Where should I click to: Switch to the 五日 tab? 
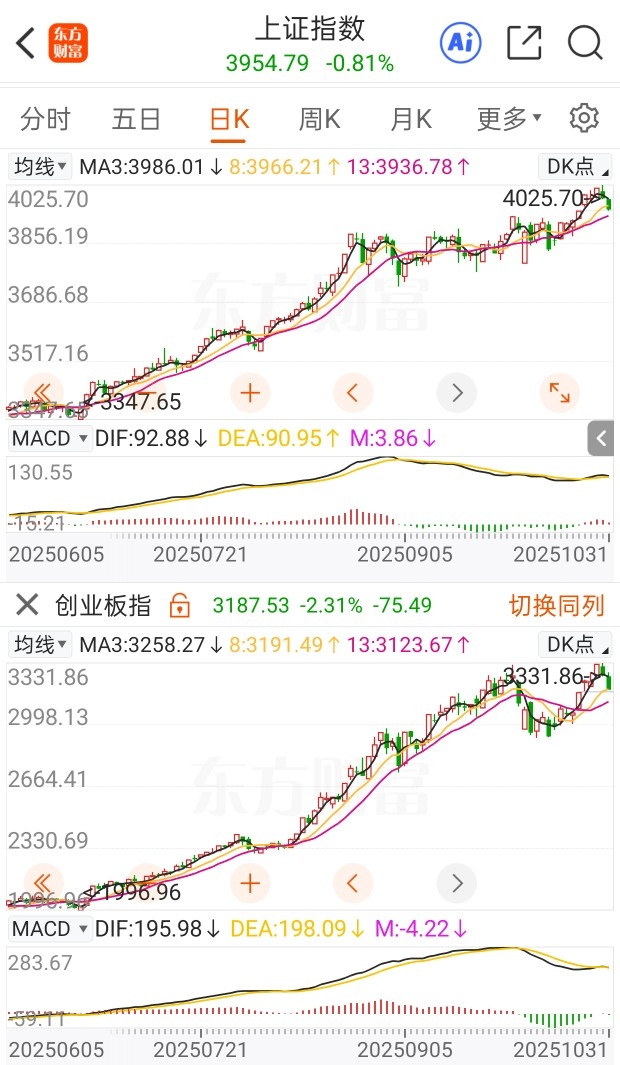(136, 119)
